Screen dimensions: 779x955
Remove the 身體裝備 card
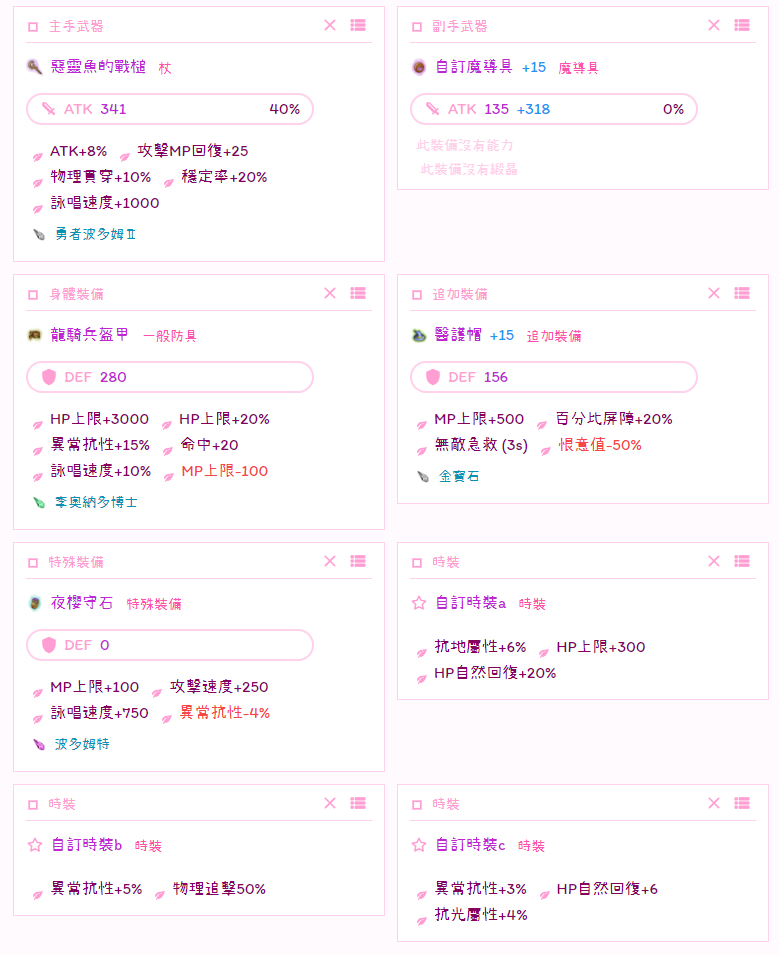[330, 293]
